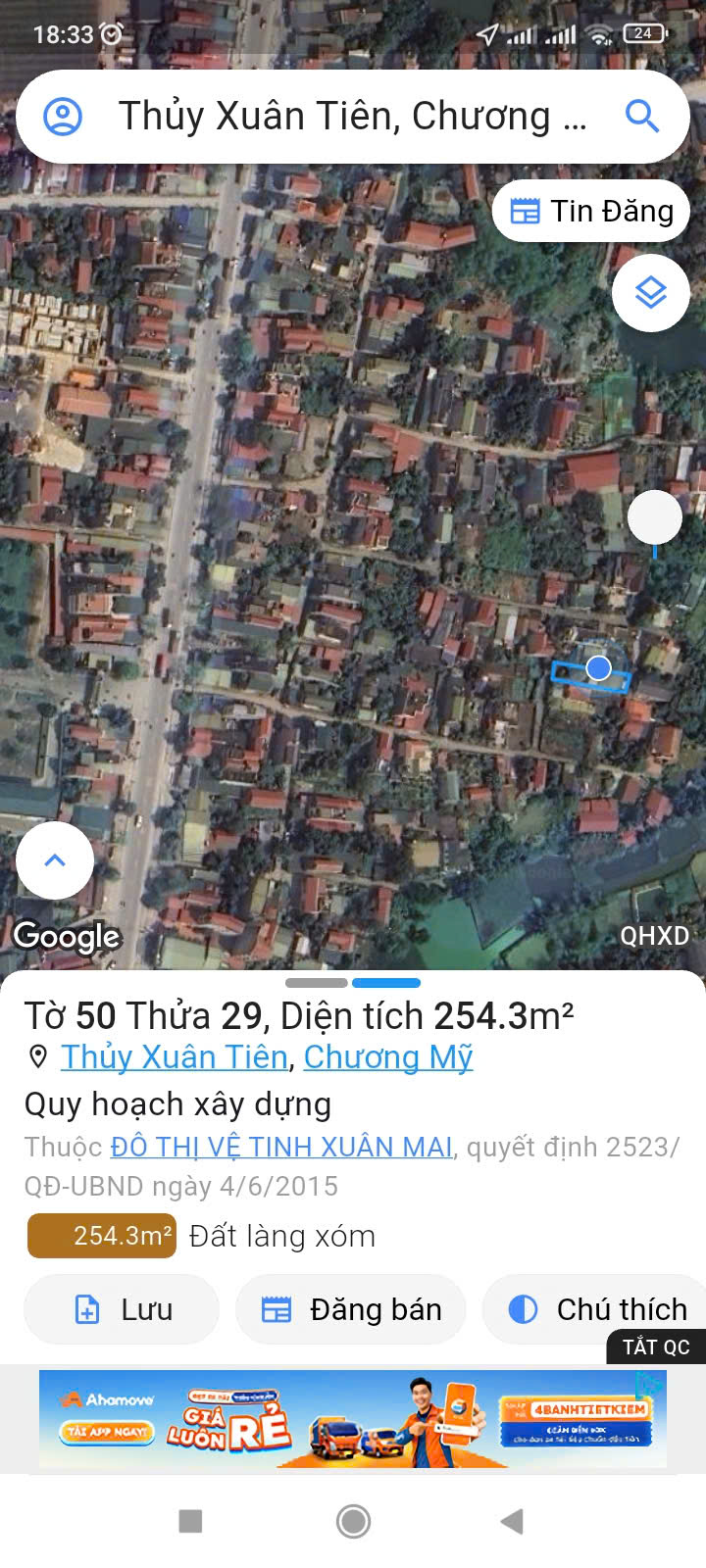Select the QHXD map mode

[x=654, y=936]
